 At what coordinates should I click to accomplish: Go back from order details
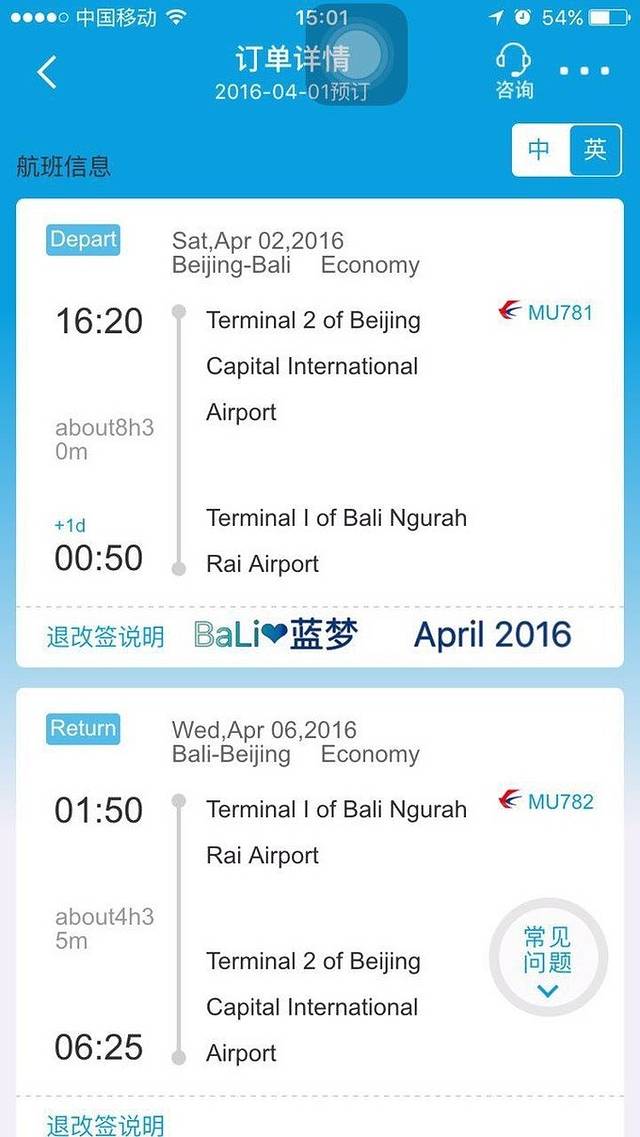[47, 72]
